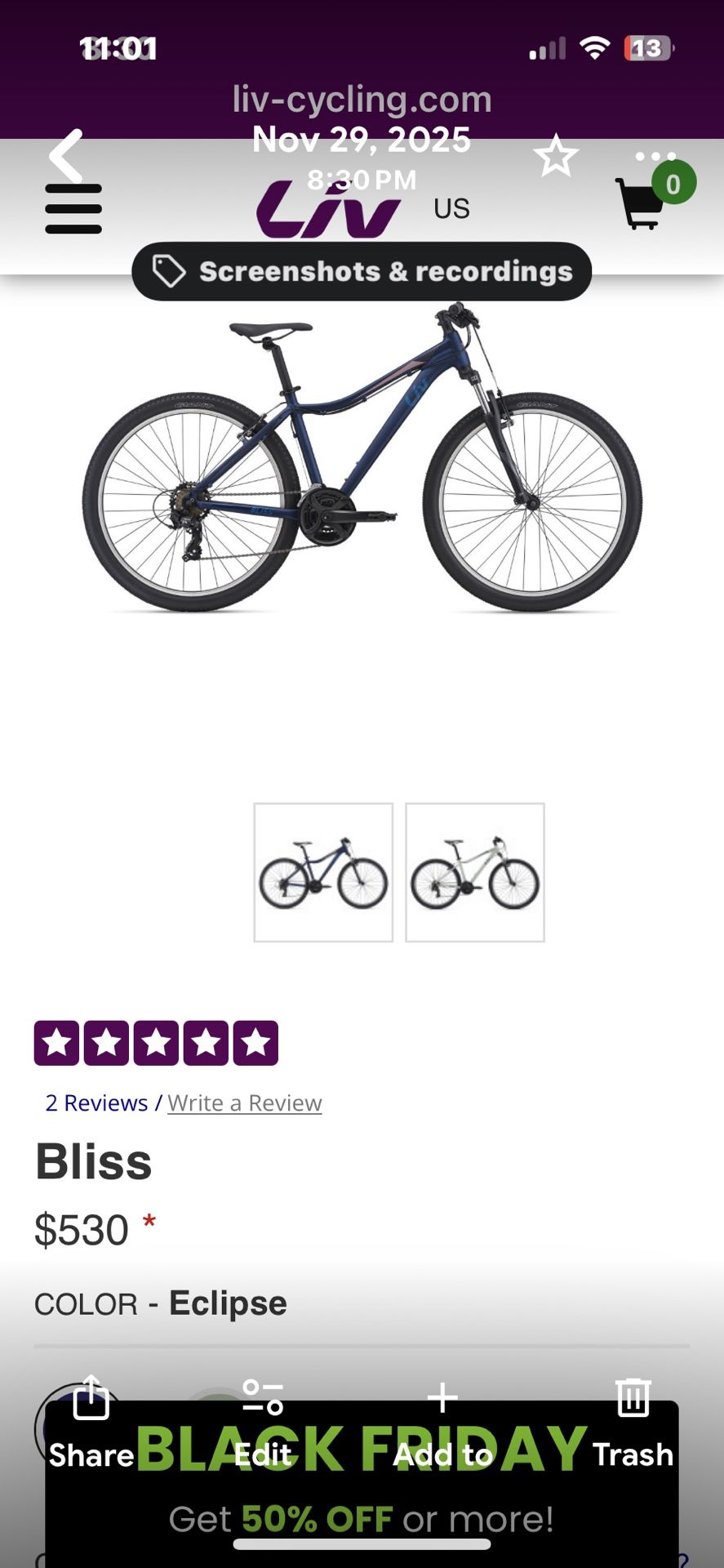The image size is (724, 1568).
Task: Mark this screenshot as favorite with the star
Action: pos(556,155)
